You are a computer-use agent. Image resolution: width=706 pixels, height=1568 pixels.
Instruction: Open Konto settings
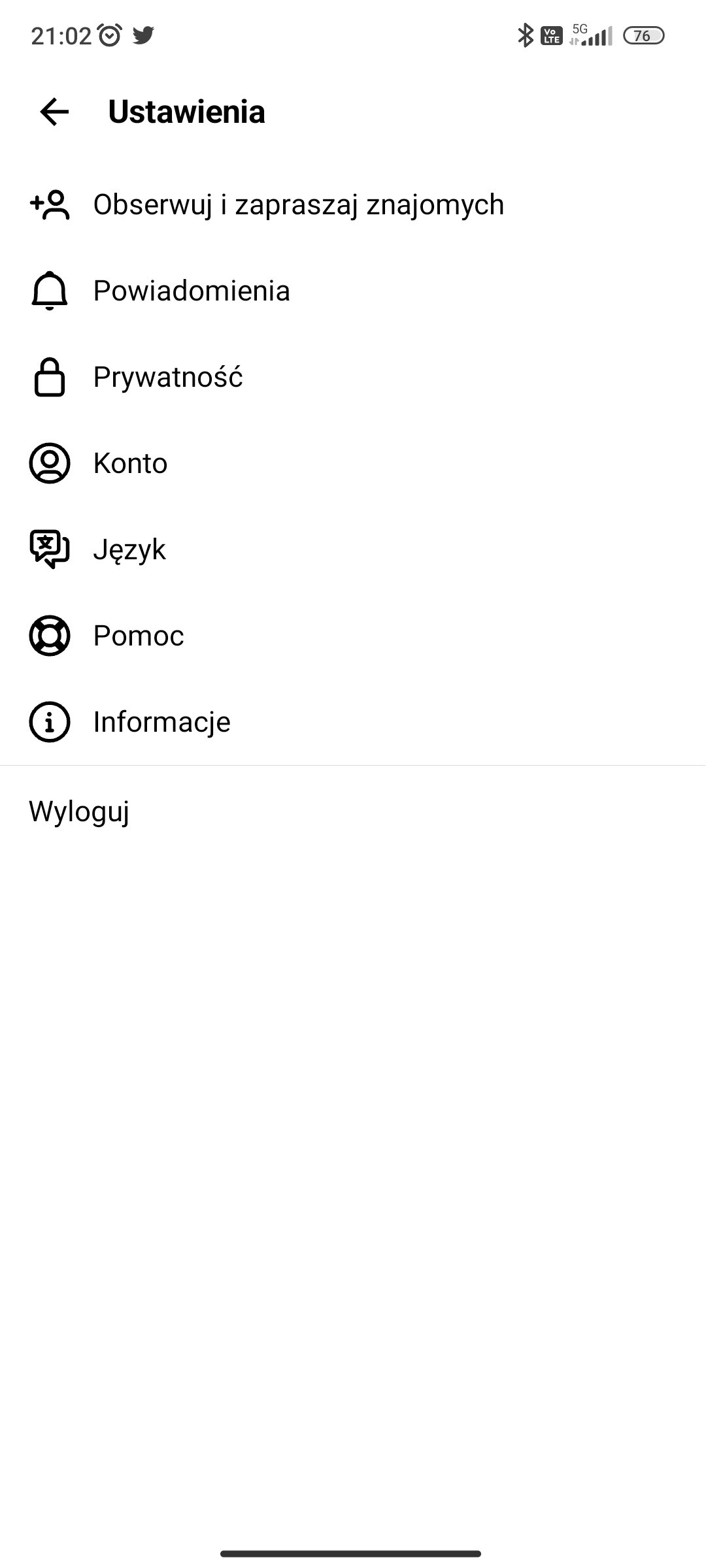pos(353,463)
